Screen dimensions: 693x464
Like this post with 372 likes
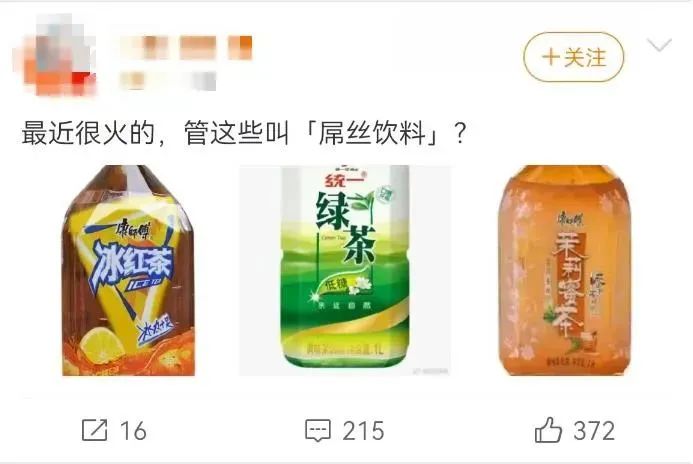point(575,430)
